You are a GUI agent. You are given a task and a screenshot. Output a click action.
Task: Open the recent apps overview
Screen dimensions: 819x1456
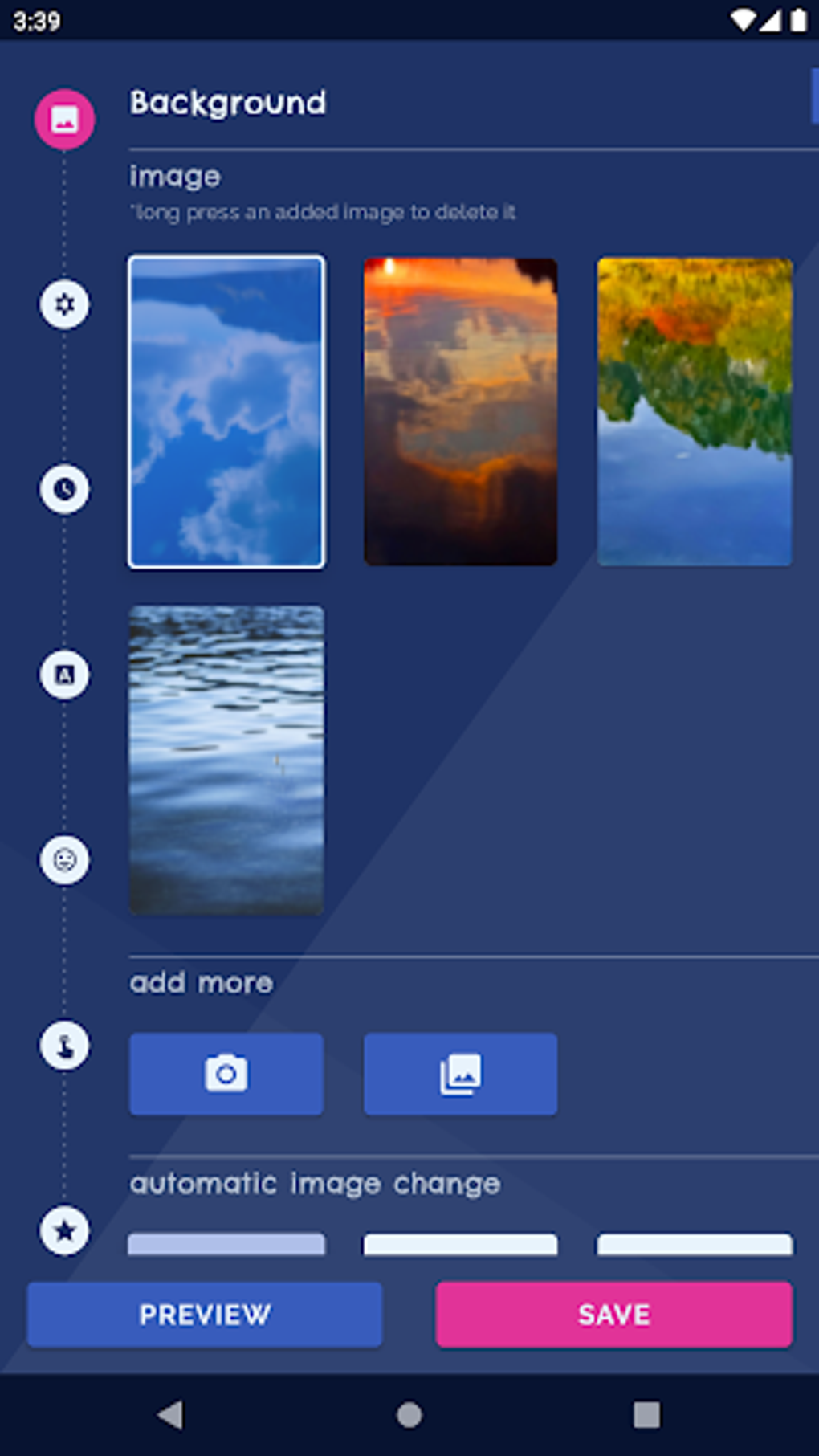(x=646, y=1414)
